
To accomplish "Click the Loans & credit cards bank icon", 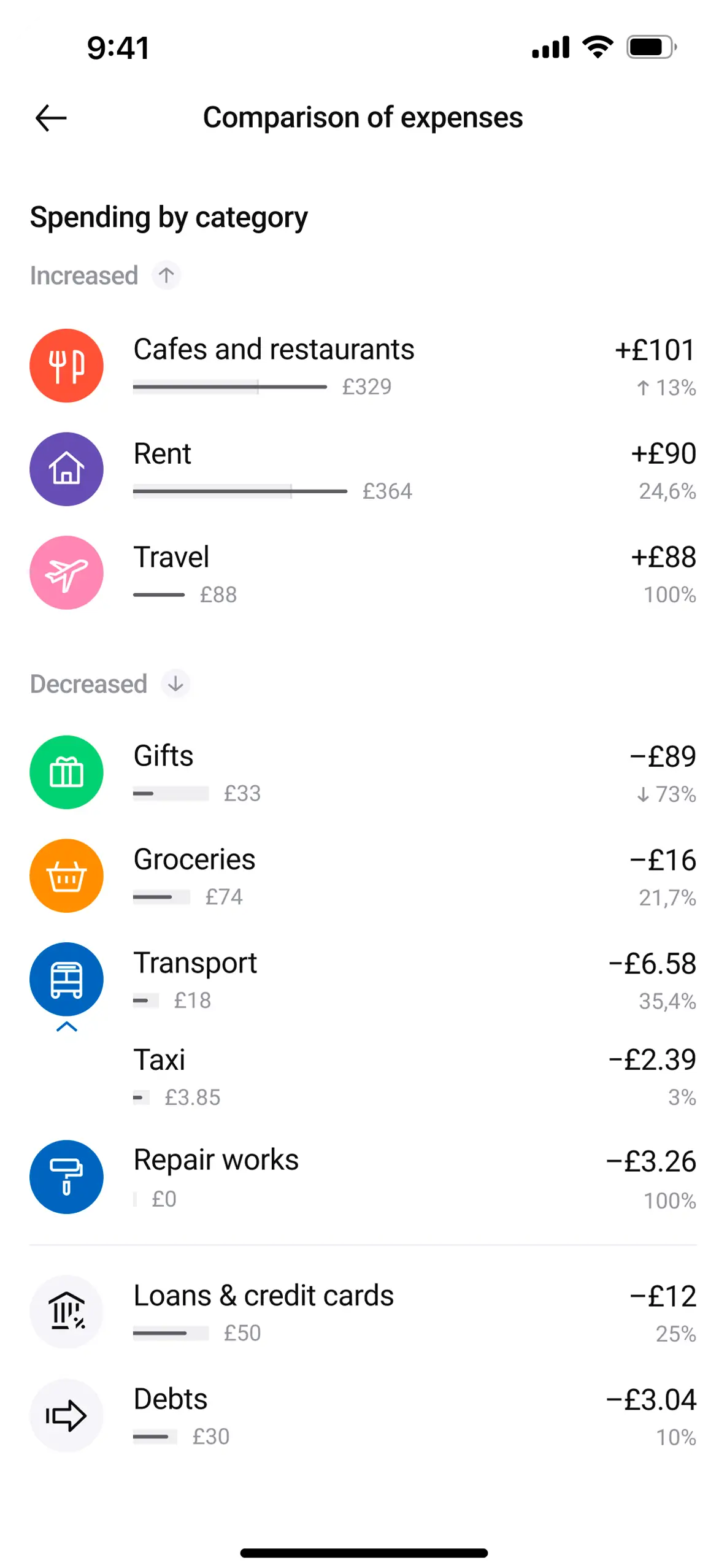I will (66, 1312).
